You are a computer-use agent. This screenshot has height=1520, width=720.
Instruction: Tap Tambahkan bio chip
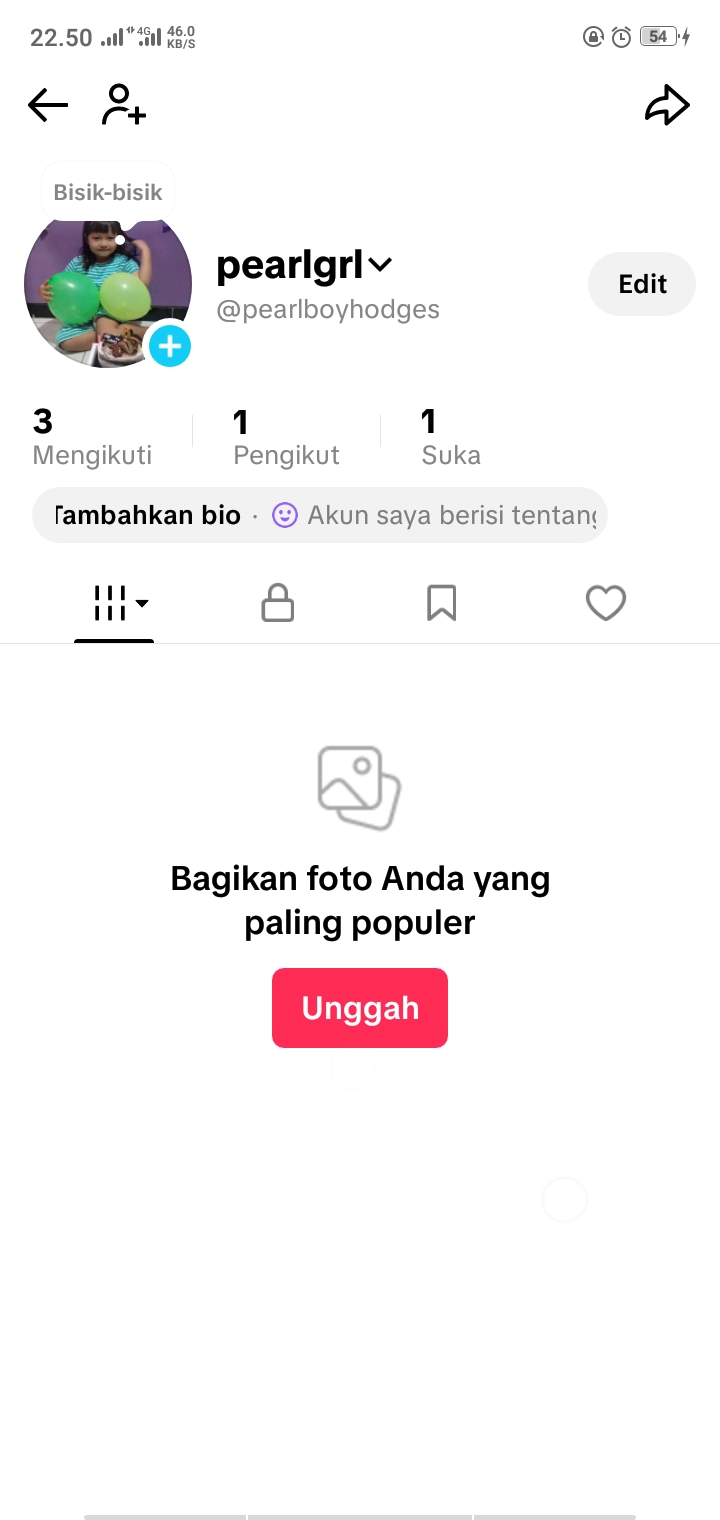point(148,515)
